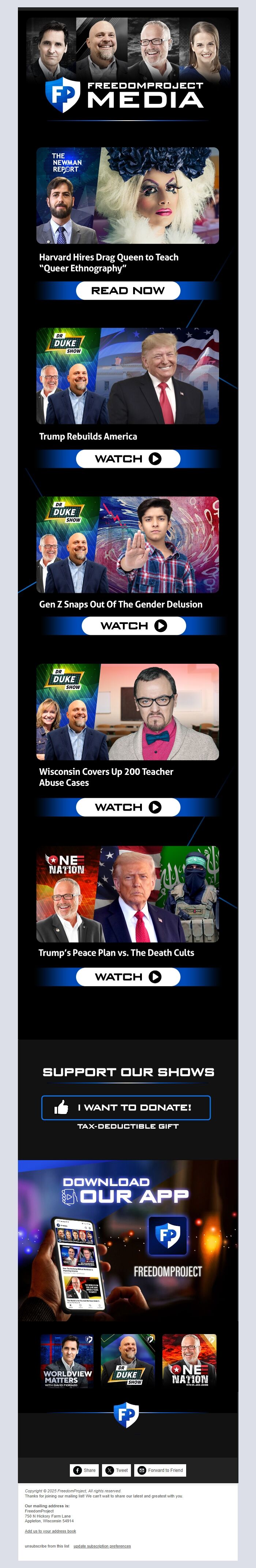Tweet this newsletter
Screen dimensions: 256x1568
click(116, 1470)
